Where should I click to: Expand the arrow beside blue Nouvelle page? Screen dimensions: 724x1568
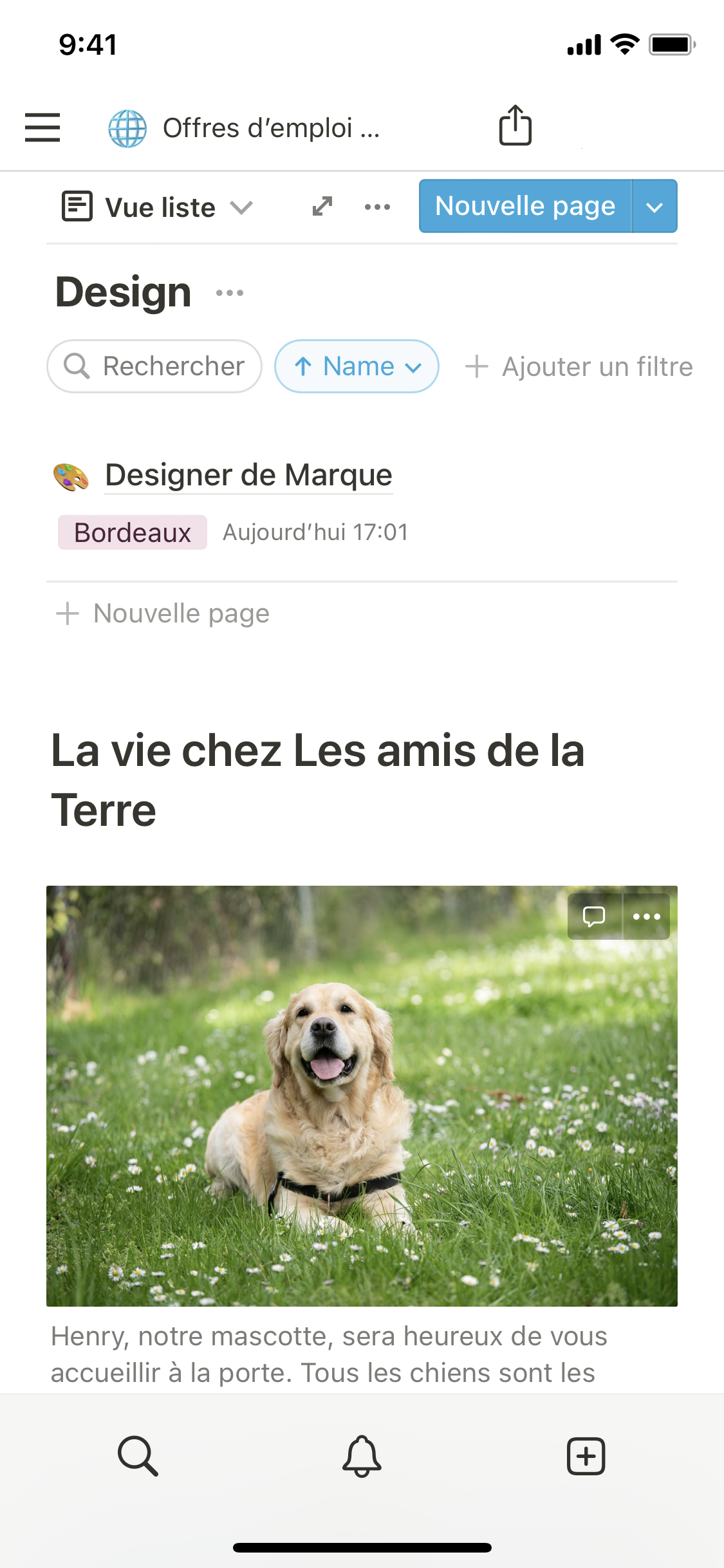pyautogui.click(x=654, y=207)
